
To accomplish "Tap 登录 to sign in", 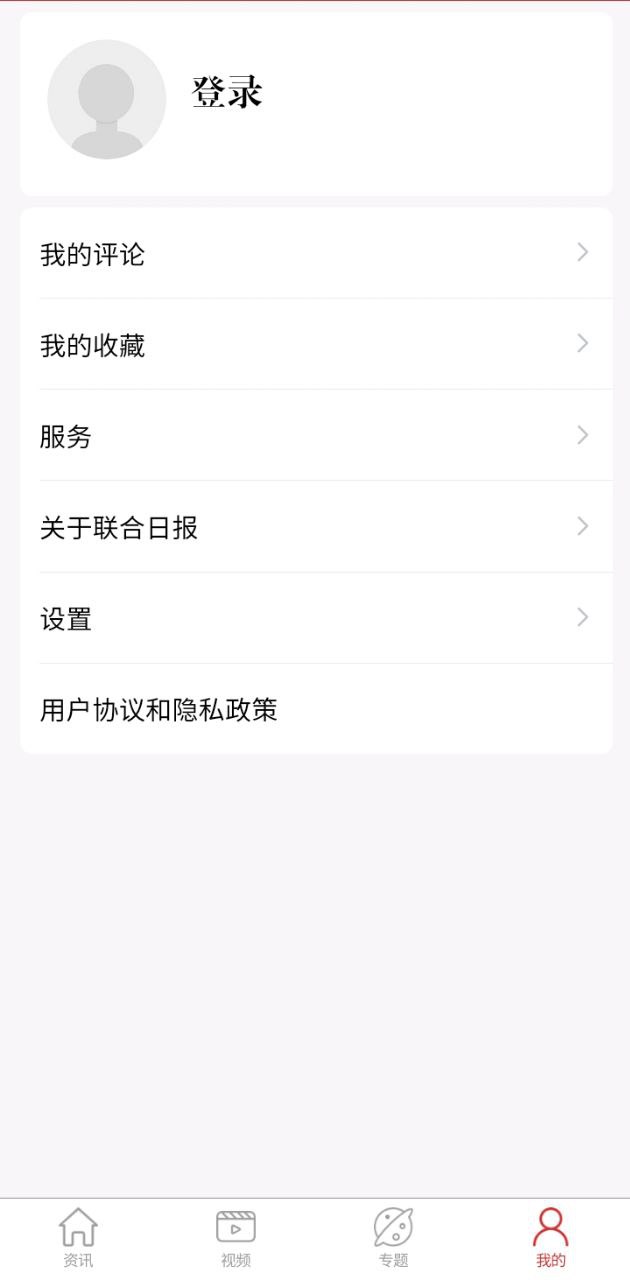I will point(227,93).
